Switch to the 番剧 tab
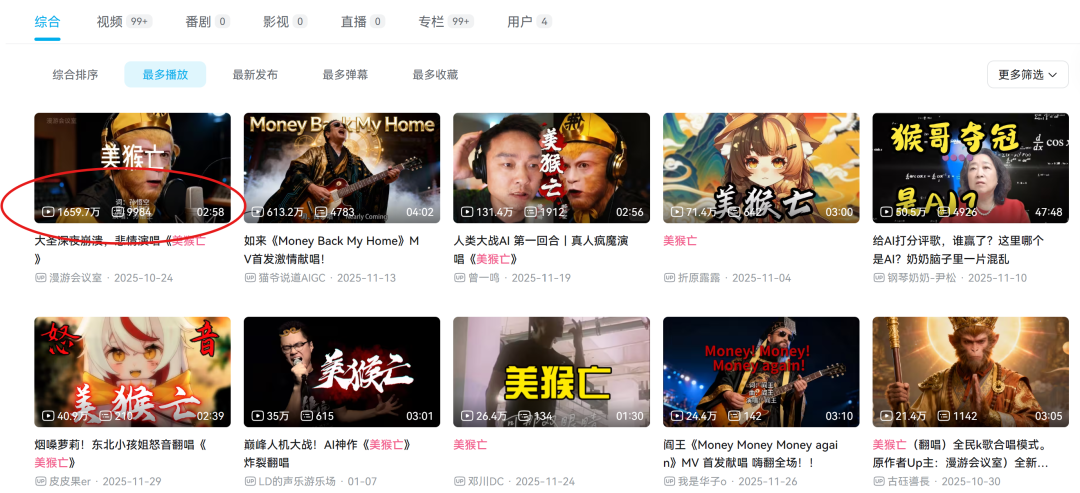 (x=197, y=21)
